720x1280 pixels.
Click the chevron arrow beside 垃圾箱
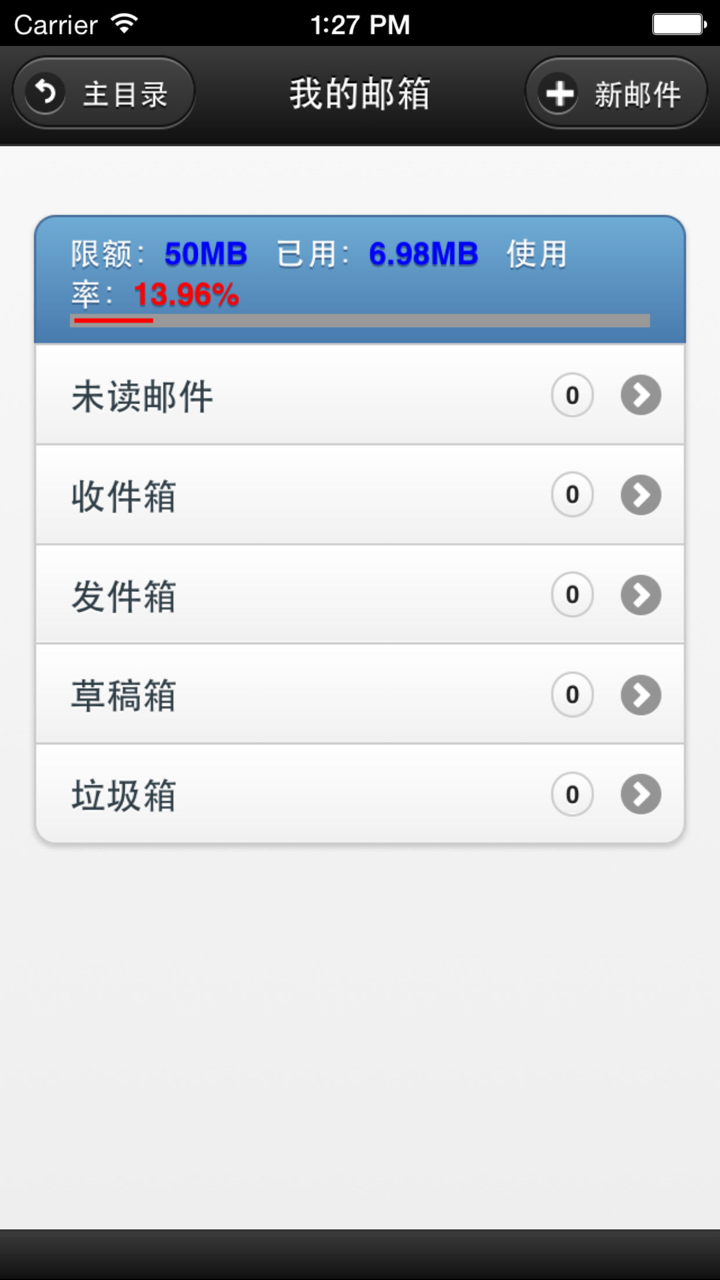(x=640, y=794)
